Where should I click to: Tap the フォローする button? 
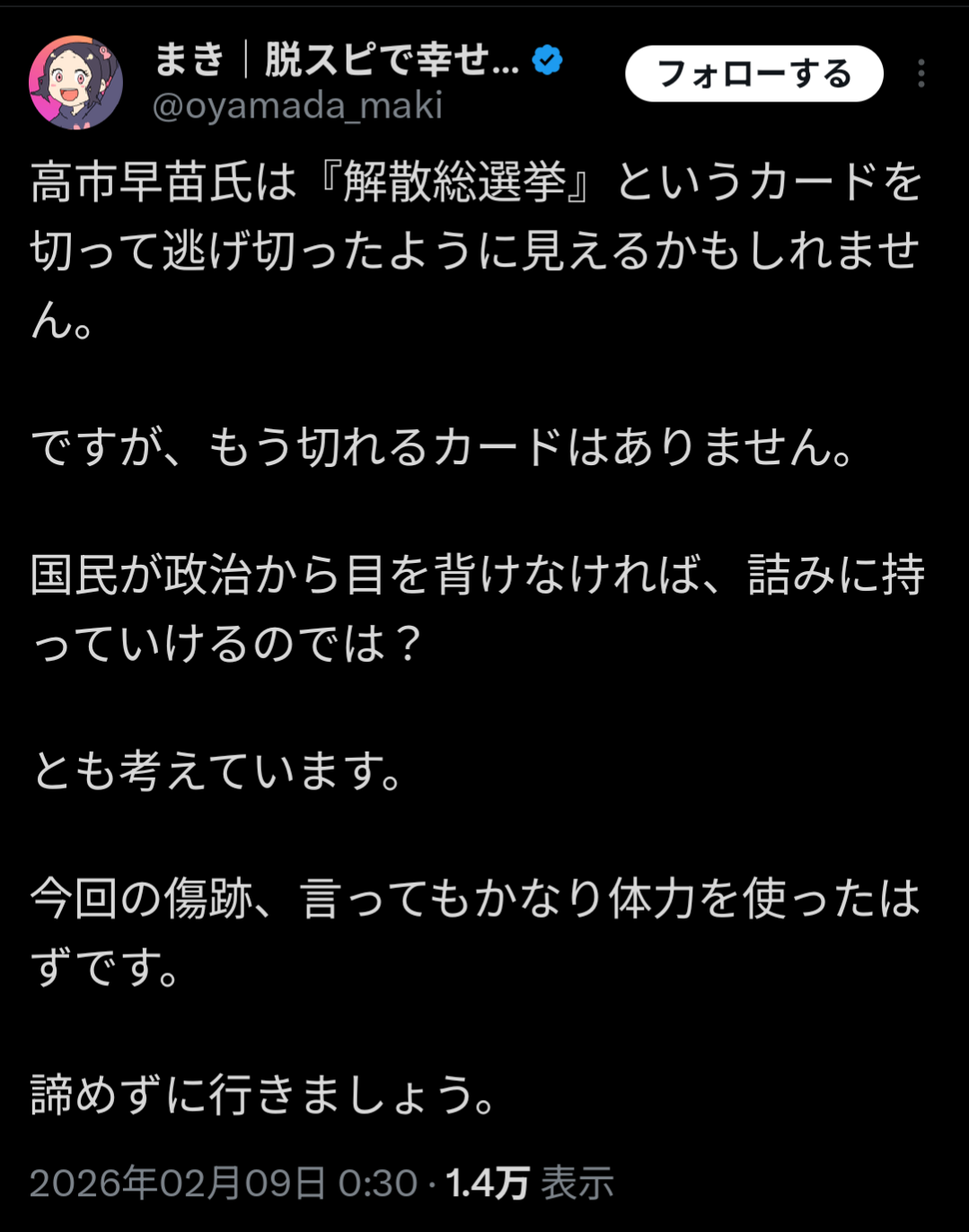coord(753,74)
